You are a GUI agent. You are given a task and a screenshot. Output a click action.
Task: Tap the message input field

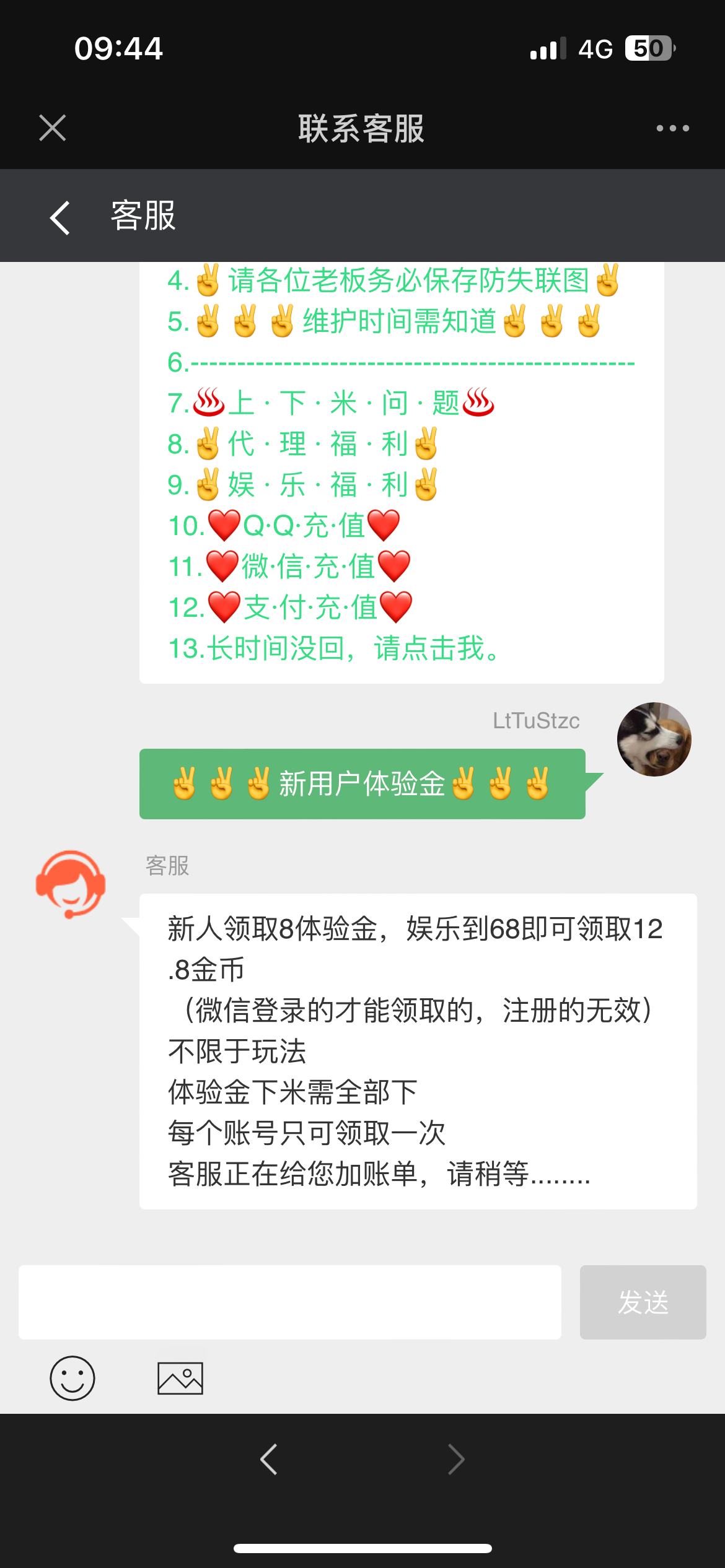tap(289, 1302)
